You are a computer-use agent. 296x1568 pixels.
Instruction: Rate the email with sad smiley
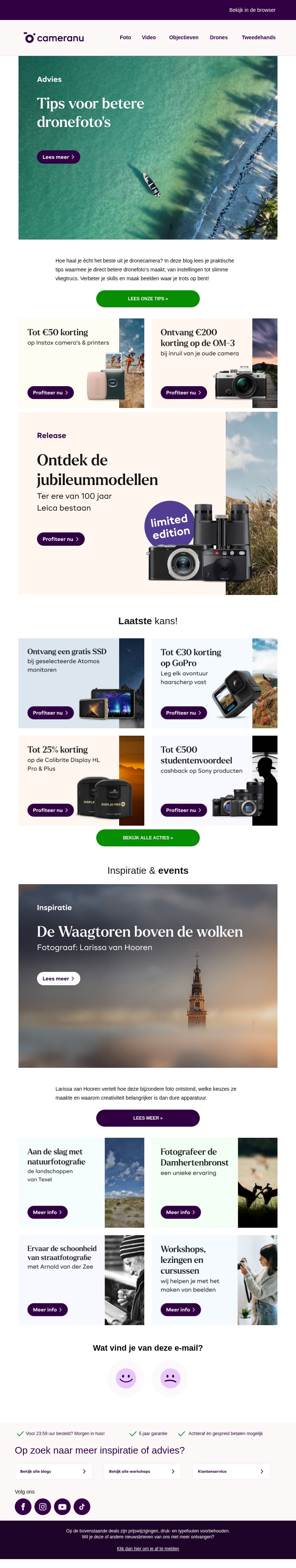click(170, 1377)
